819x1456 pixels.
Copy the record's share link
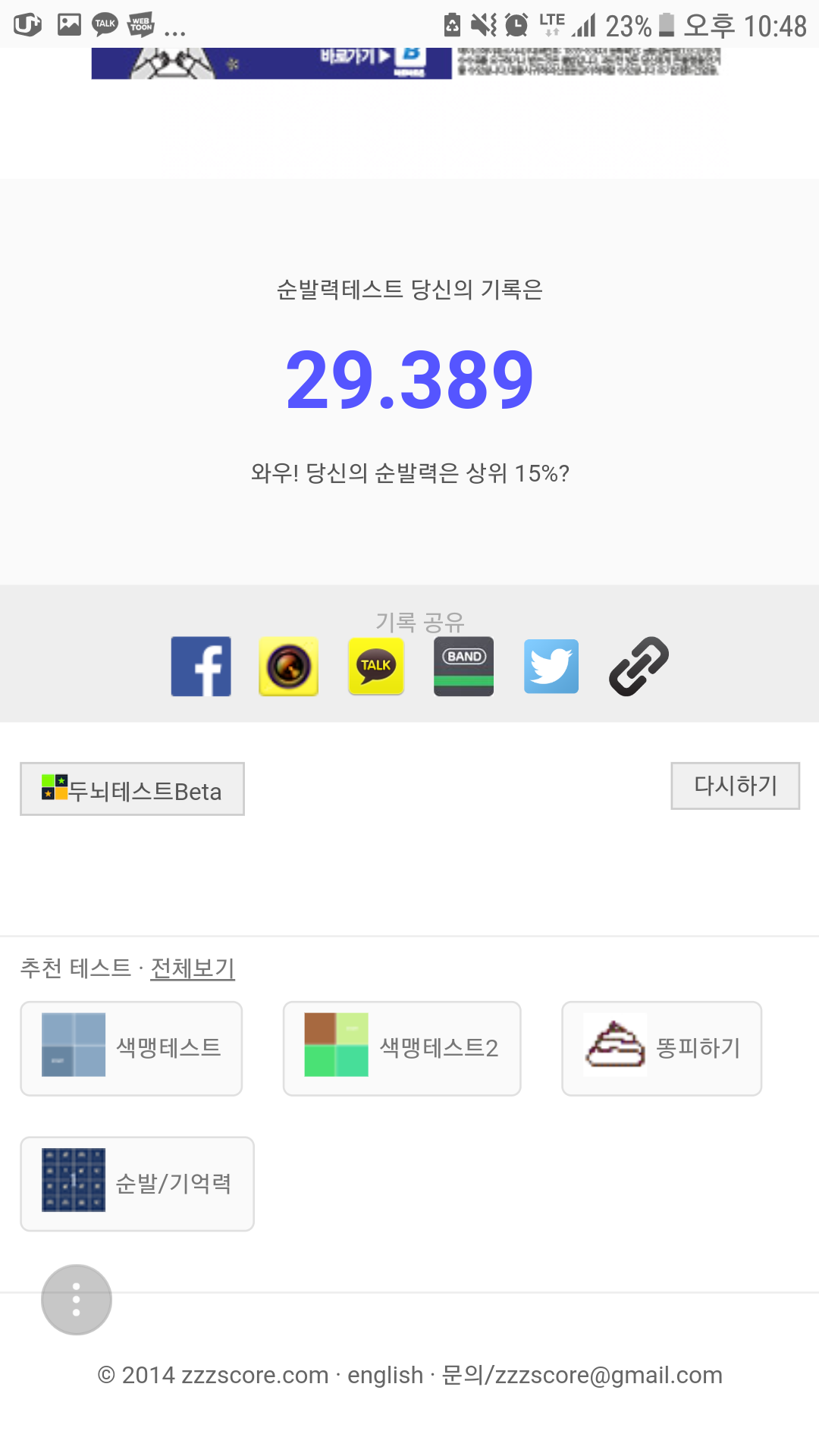pyautogui.click(x=639, y=666)
